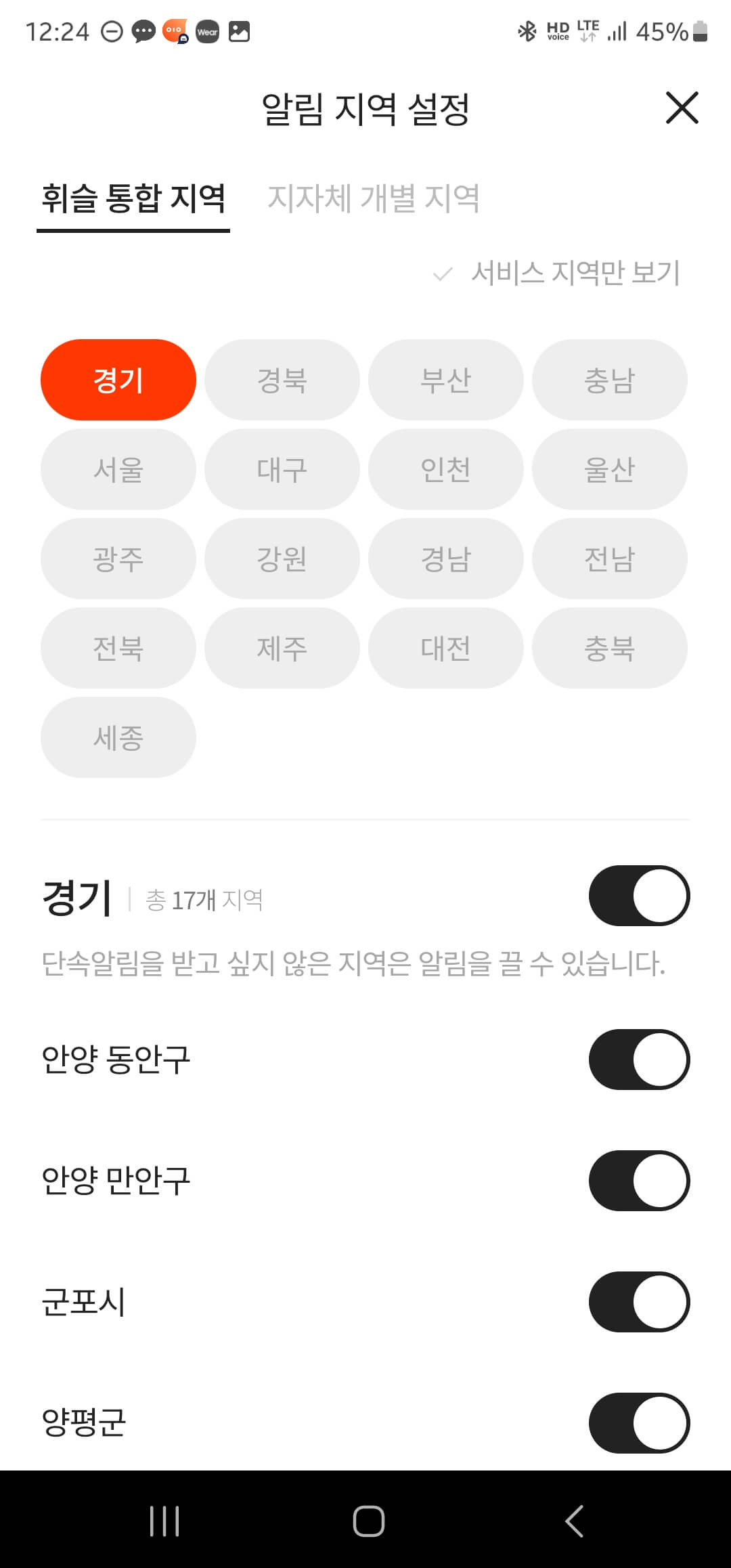Select the 충북 region chip

click(609, 648)
